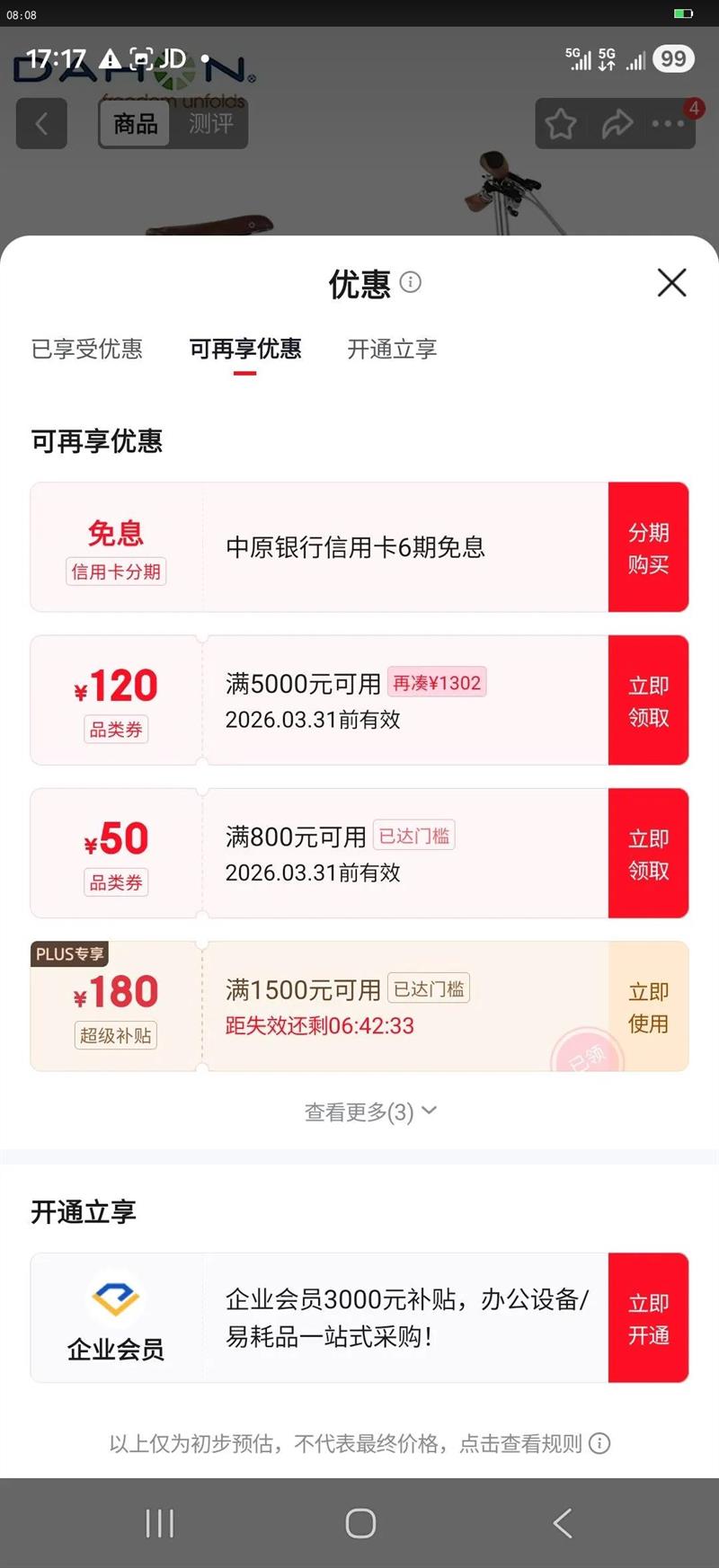The height and width of the screenshot is (1568, 719).
Task: Select the 可再享优惠 tab
Action: click(x=244, y=349)
